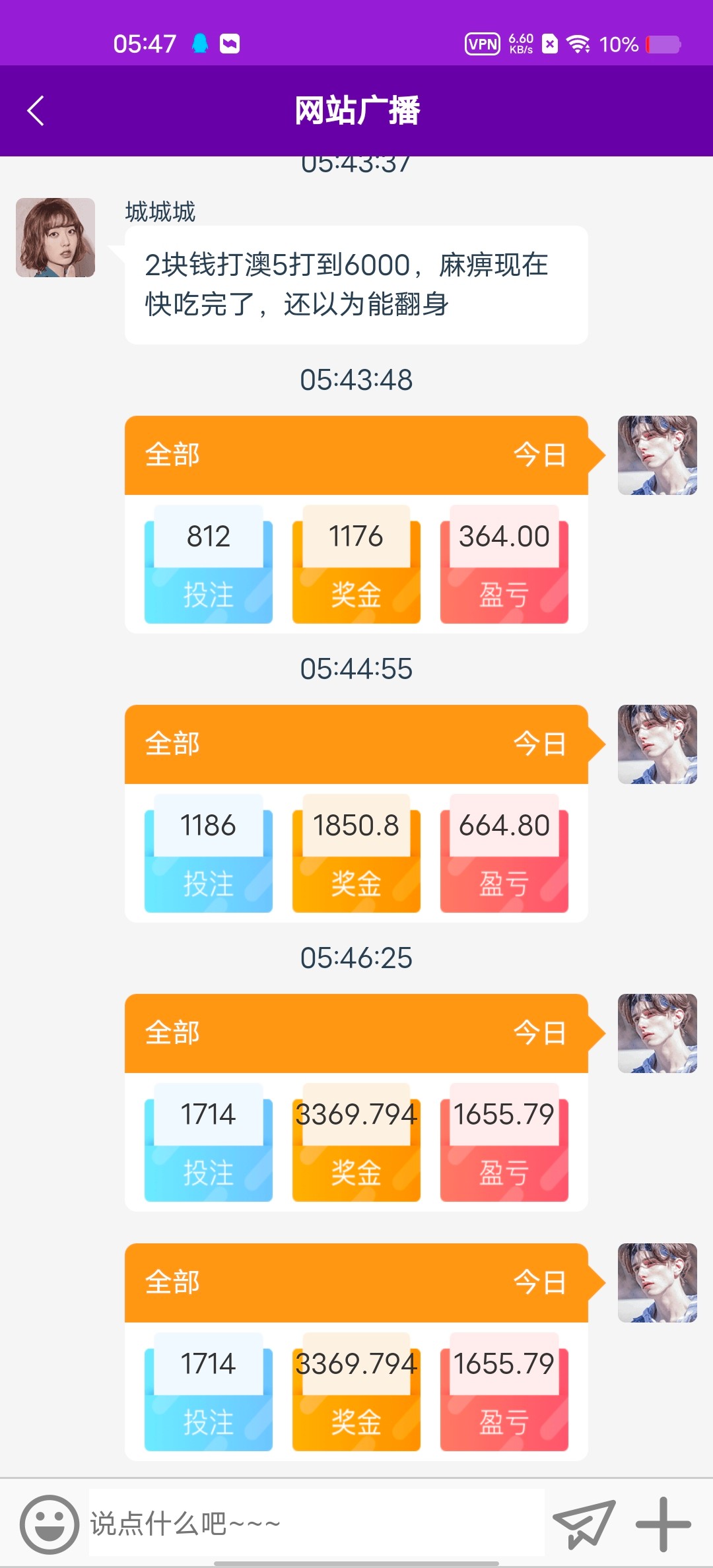Open the emoji picker
713x1568 pixels.
(x=50, y=1524)
